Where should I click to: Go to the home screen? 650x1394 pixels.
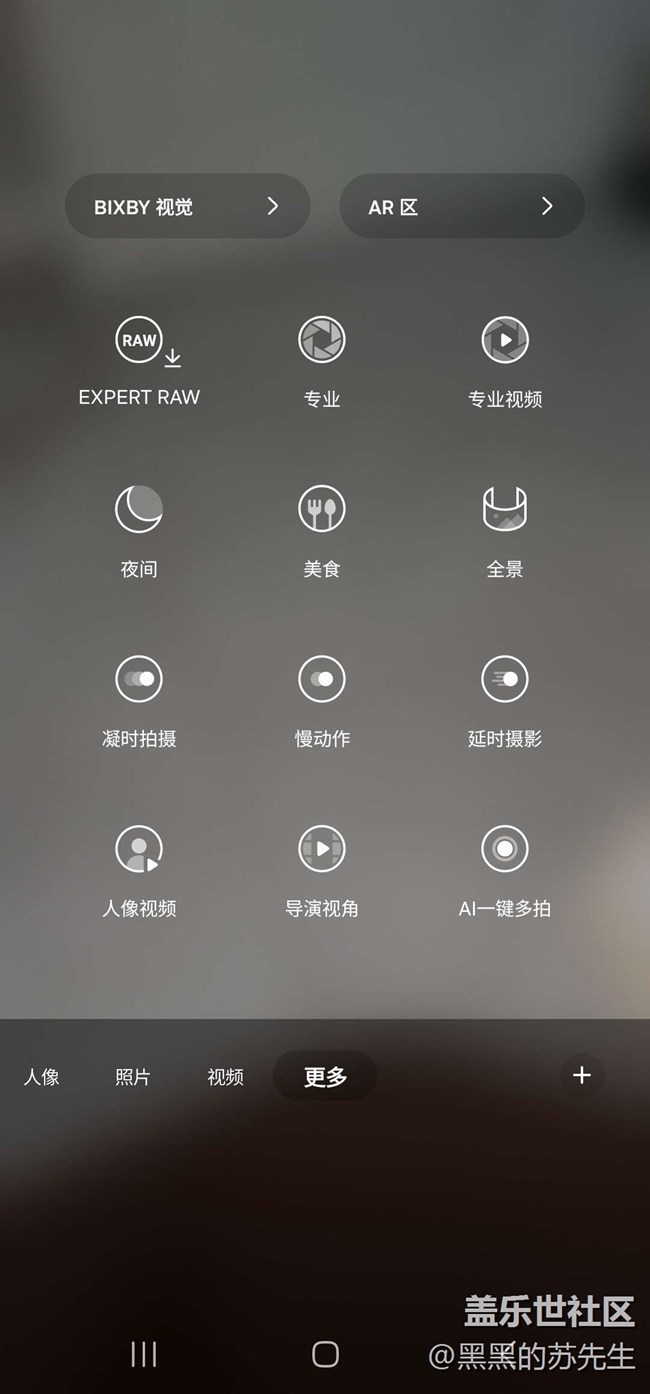325,1354
